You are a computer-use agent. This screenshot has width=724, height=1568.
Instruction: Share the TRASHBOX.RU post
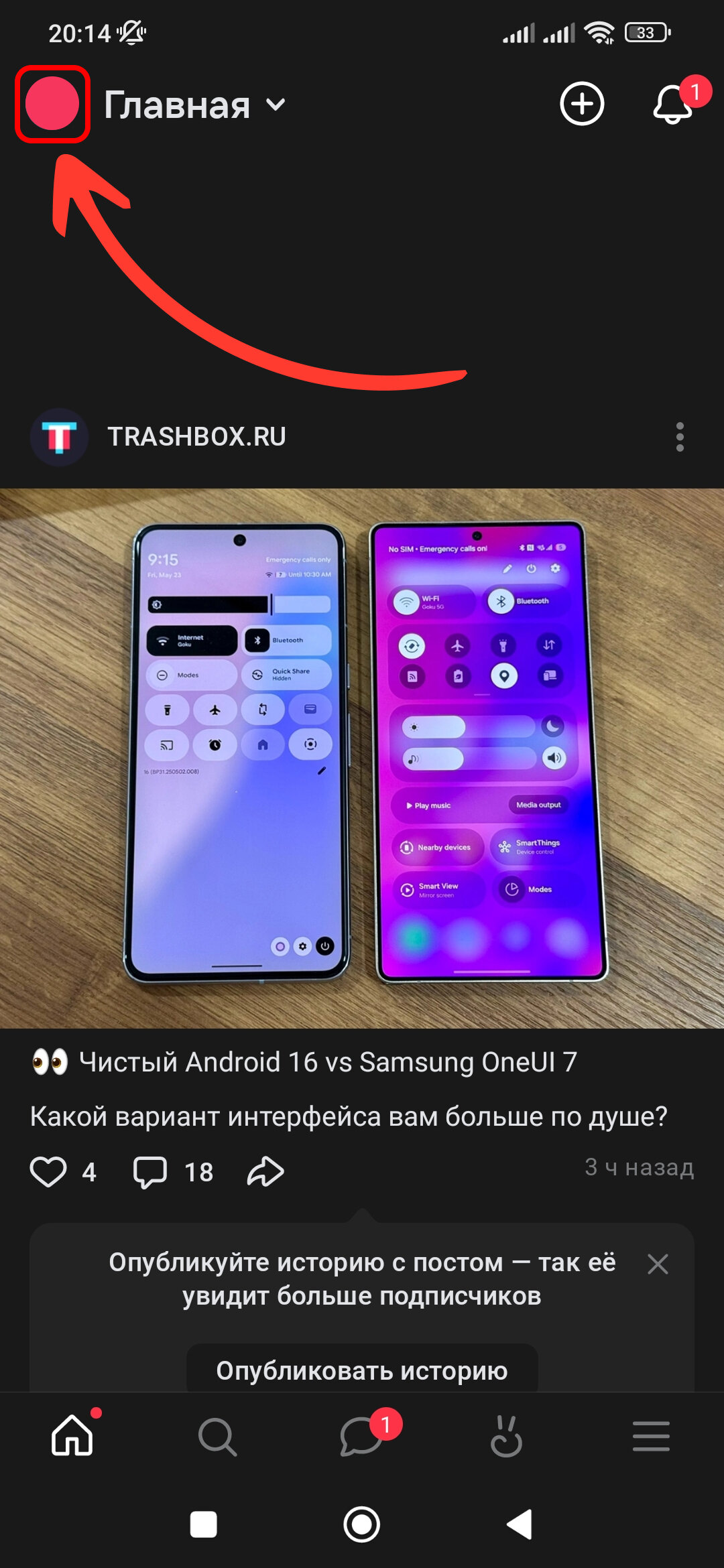pos(265,1172)
